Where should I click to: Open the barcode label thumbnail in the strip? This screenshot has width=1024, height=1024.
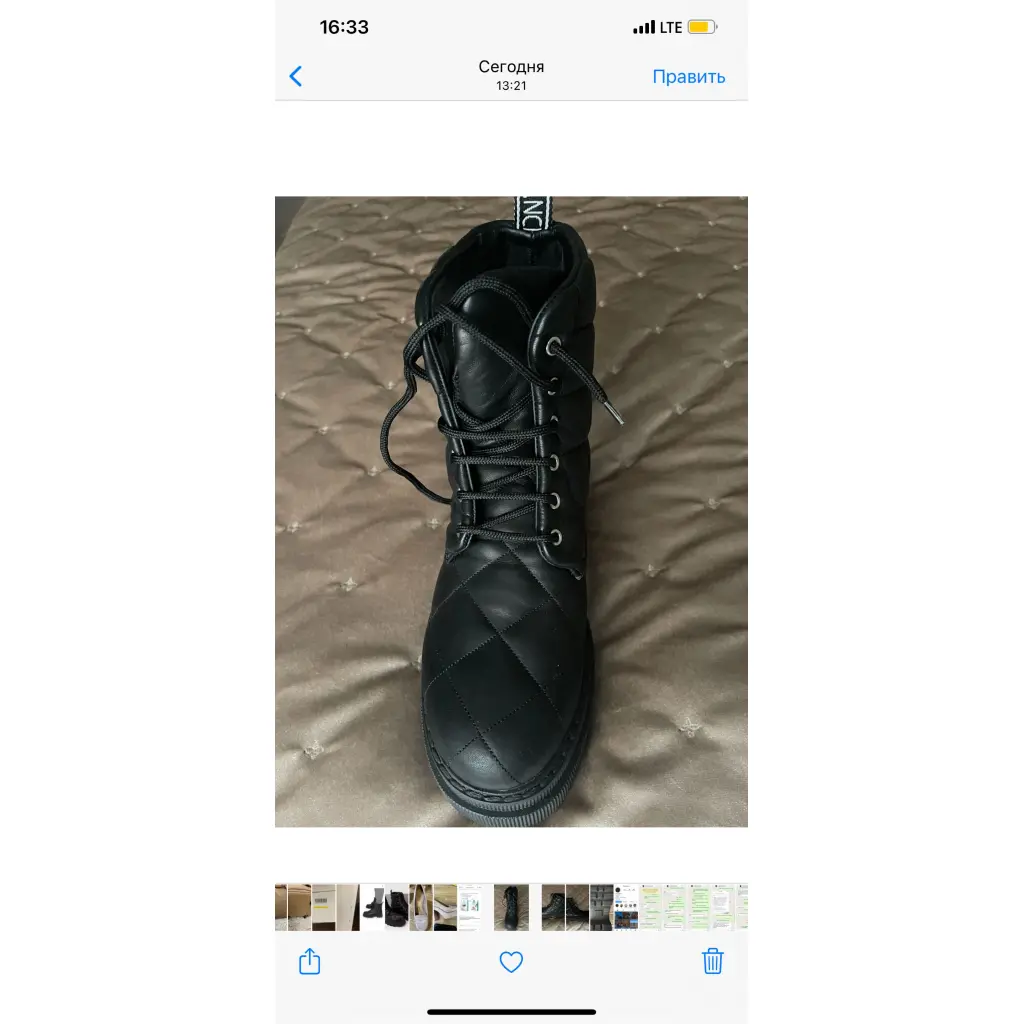coord(323,907)
